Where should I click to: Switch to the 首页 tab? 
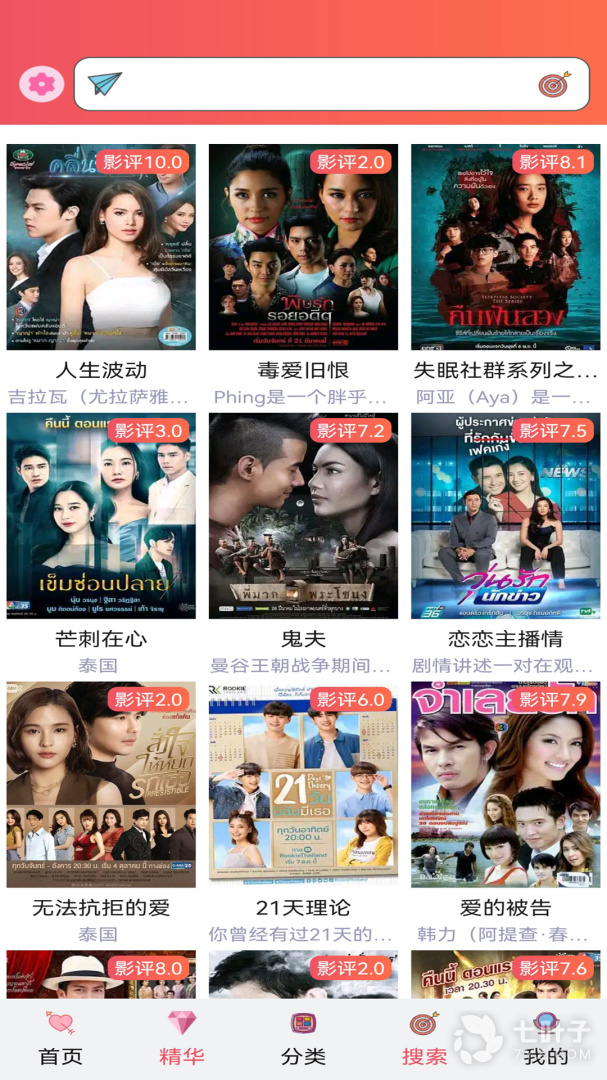(60, 1040)
